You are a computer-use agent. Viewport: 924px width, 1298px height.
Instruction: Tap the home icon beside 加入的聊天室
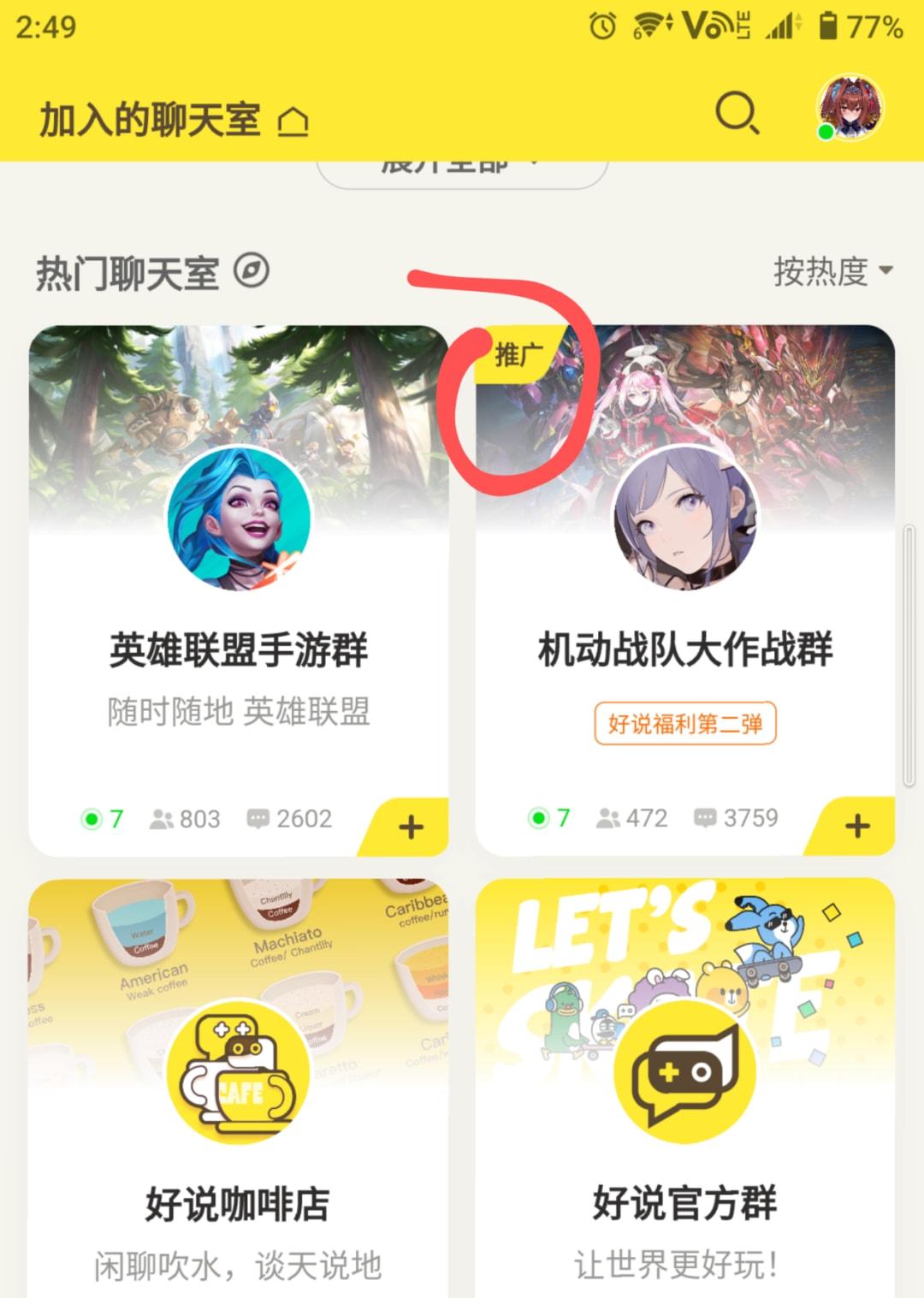293,122
